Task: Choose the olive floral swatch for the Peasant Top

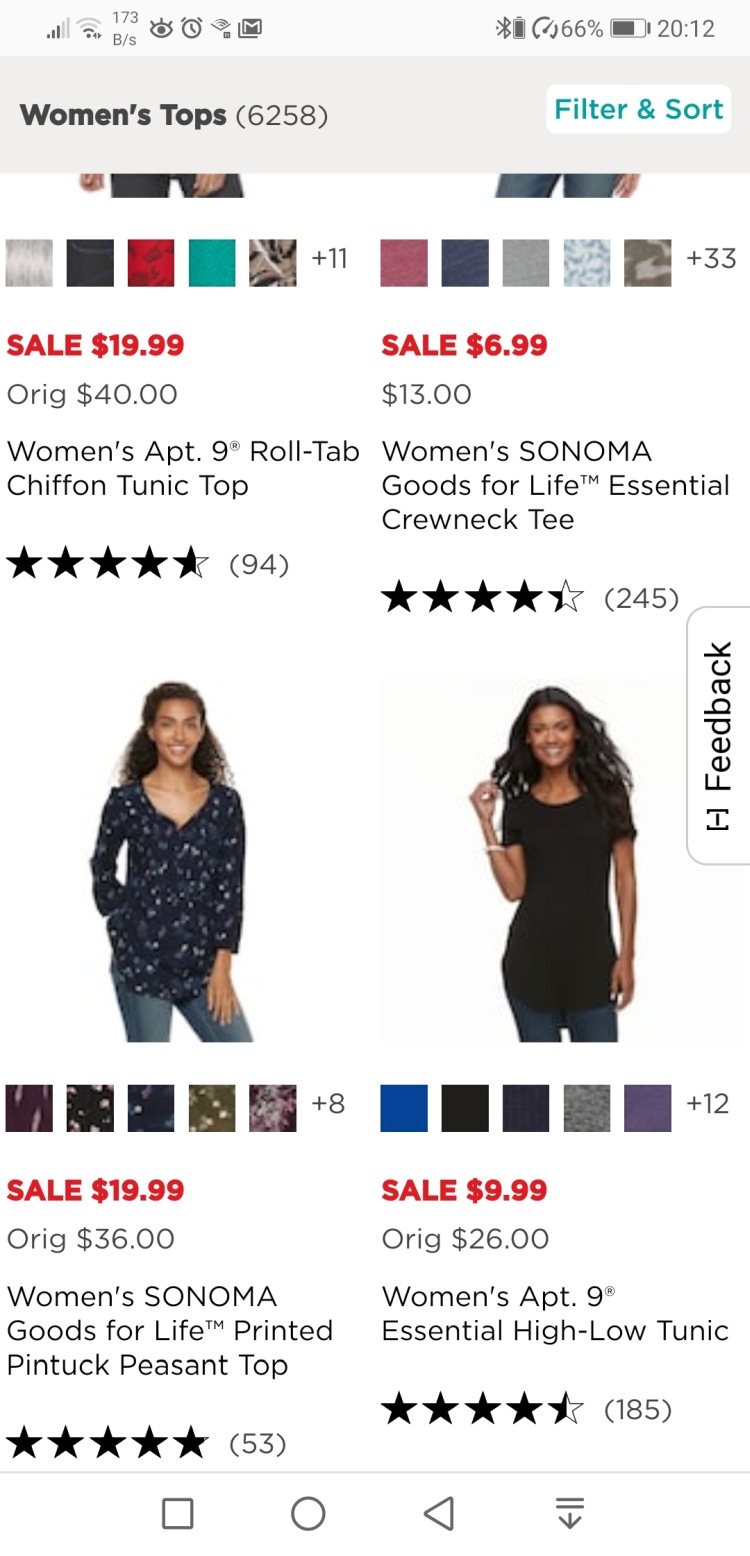Action: point(212,1108)
